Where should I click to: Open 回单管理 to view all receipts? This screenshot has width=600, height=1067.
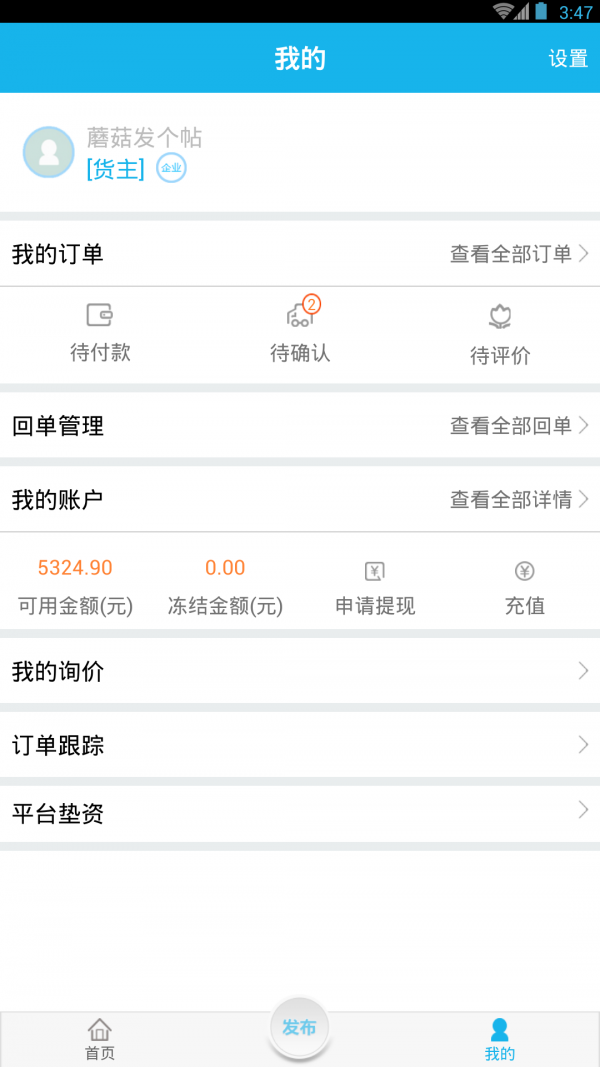[300, 426]
